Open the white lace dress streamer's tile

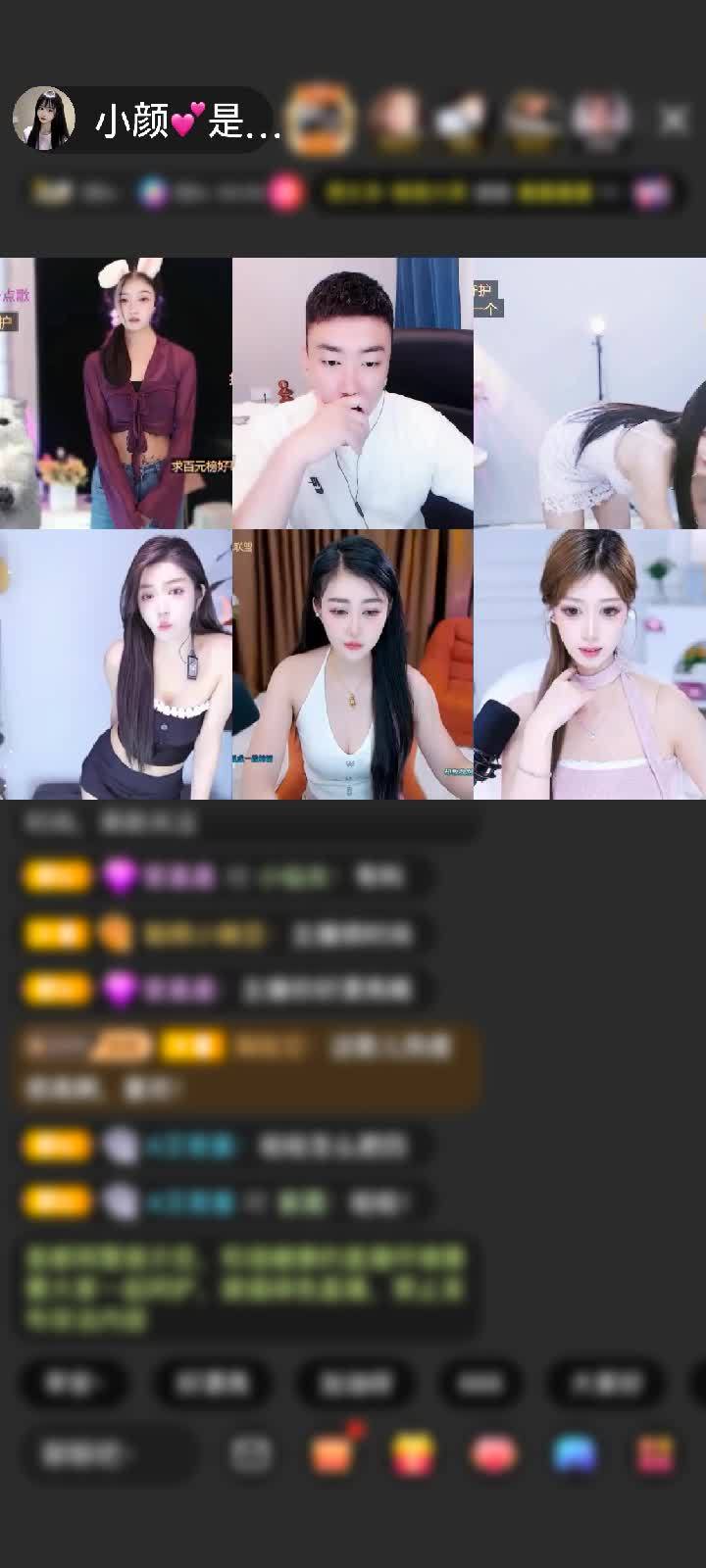tap(589, 393)
